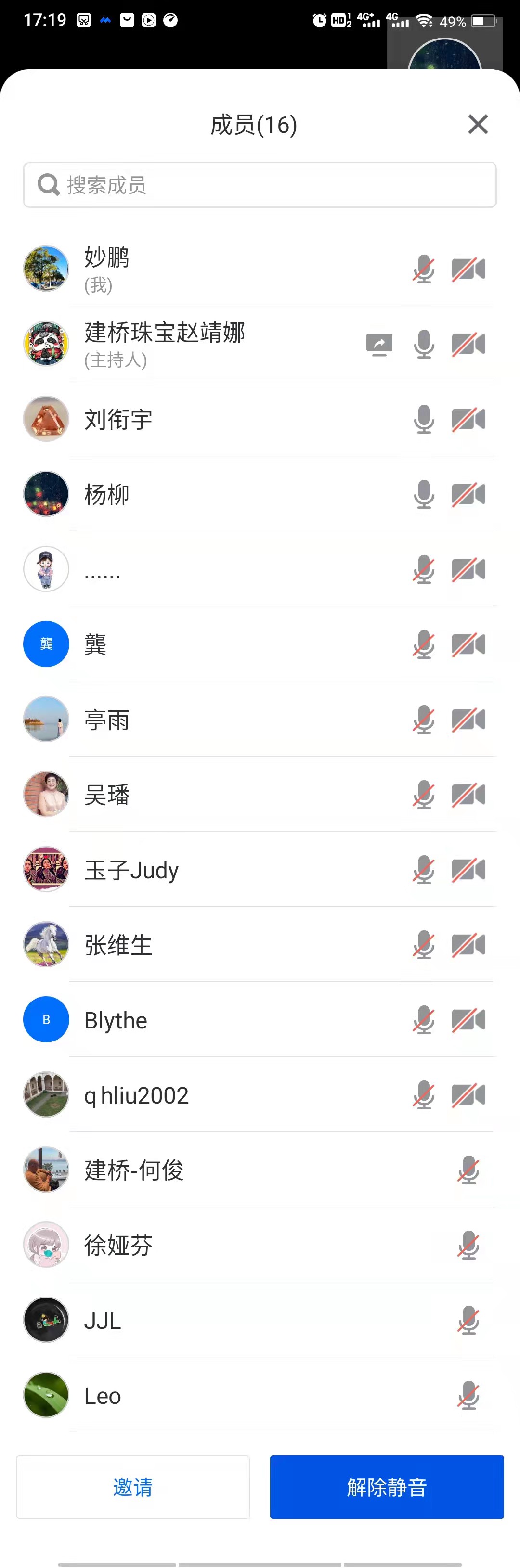Image resolution: width=520 pixels, height=1568 pixels.
Task: Tap the 搜索成员 search field
Action: (x=260, y=185)
